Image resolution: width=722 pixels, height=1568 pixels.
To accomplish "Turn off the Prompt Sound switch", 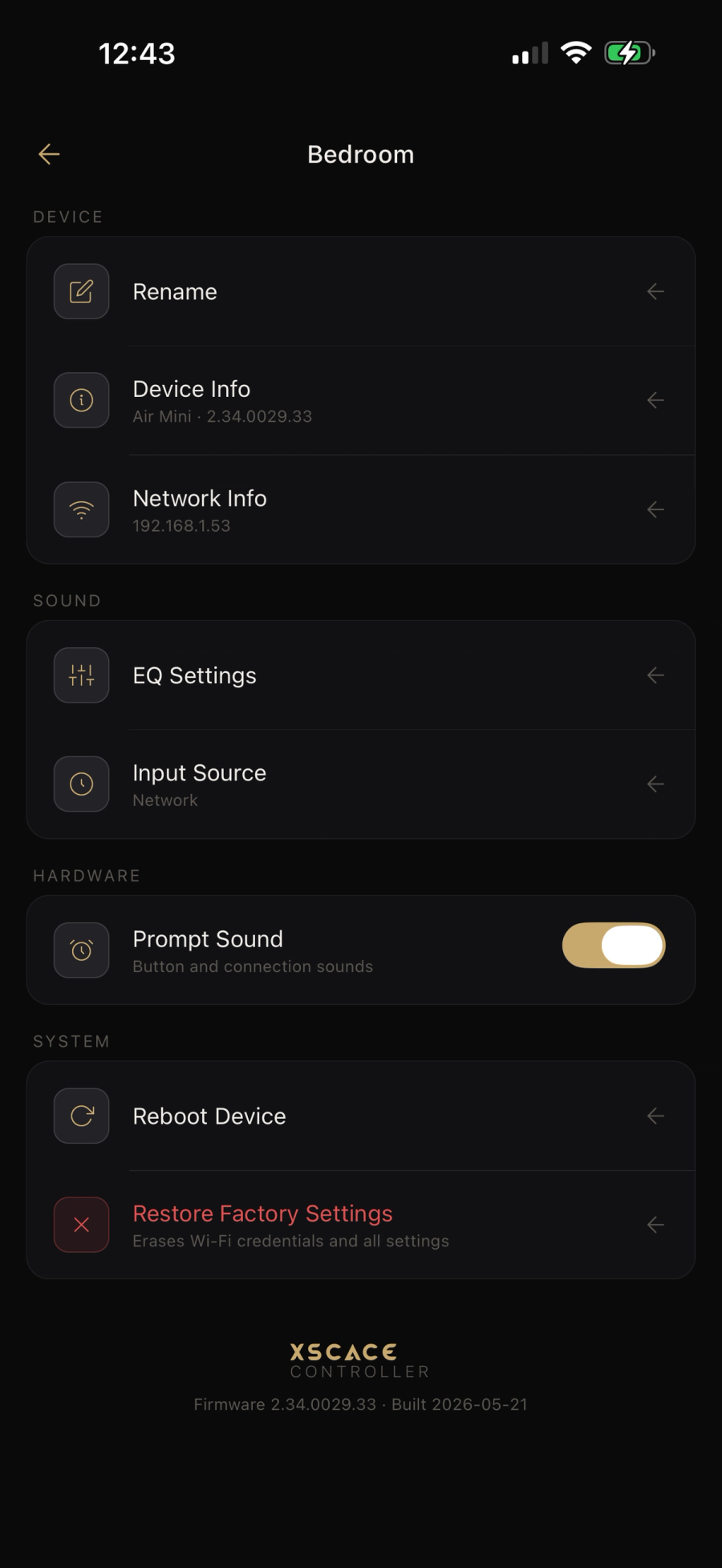I will click(614, 945).
